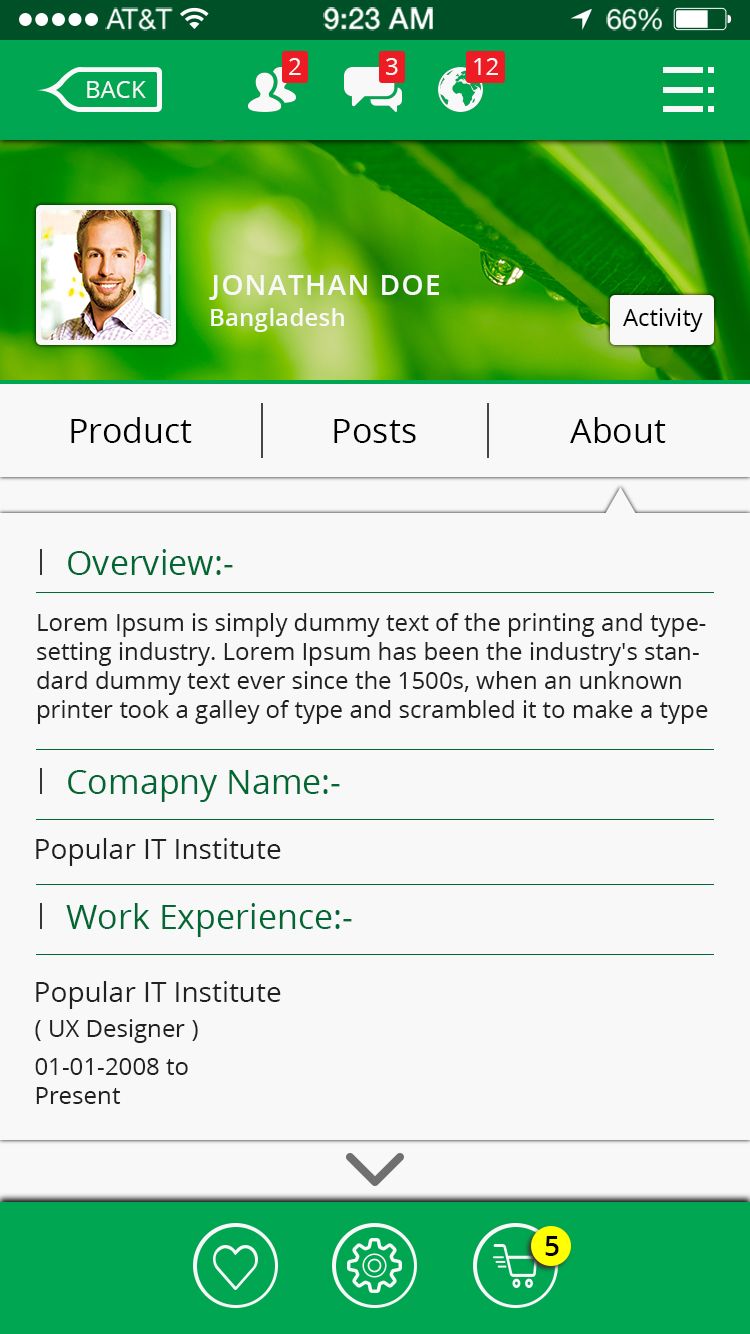The width and height of the screenshot is (750, 1334).
Task: Switch to the Product tab
Action: (130, 431)
